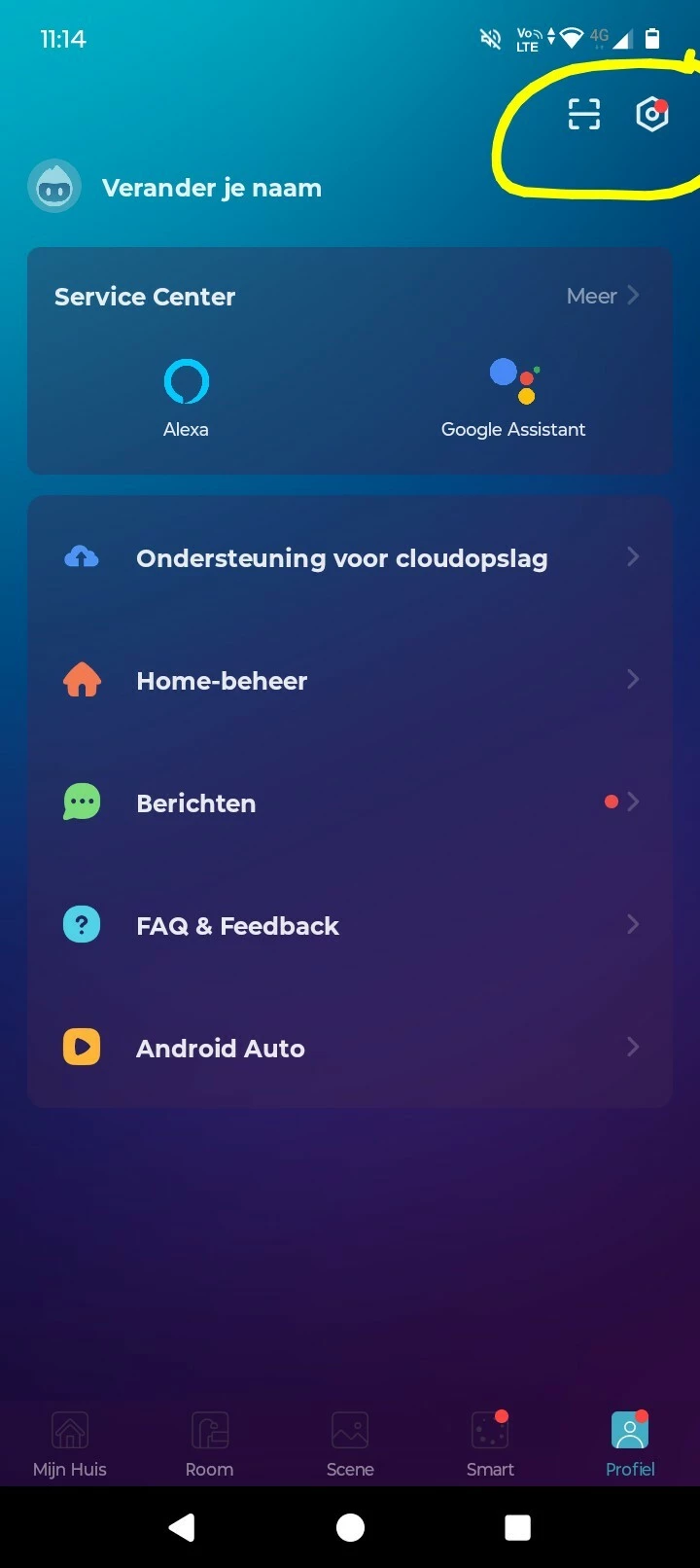Switch to the Smart tab
Image resolution: width=700 pixels, height=1568 pixels.
[490, 1443]
